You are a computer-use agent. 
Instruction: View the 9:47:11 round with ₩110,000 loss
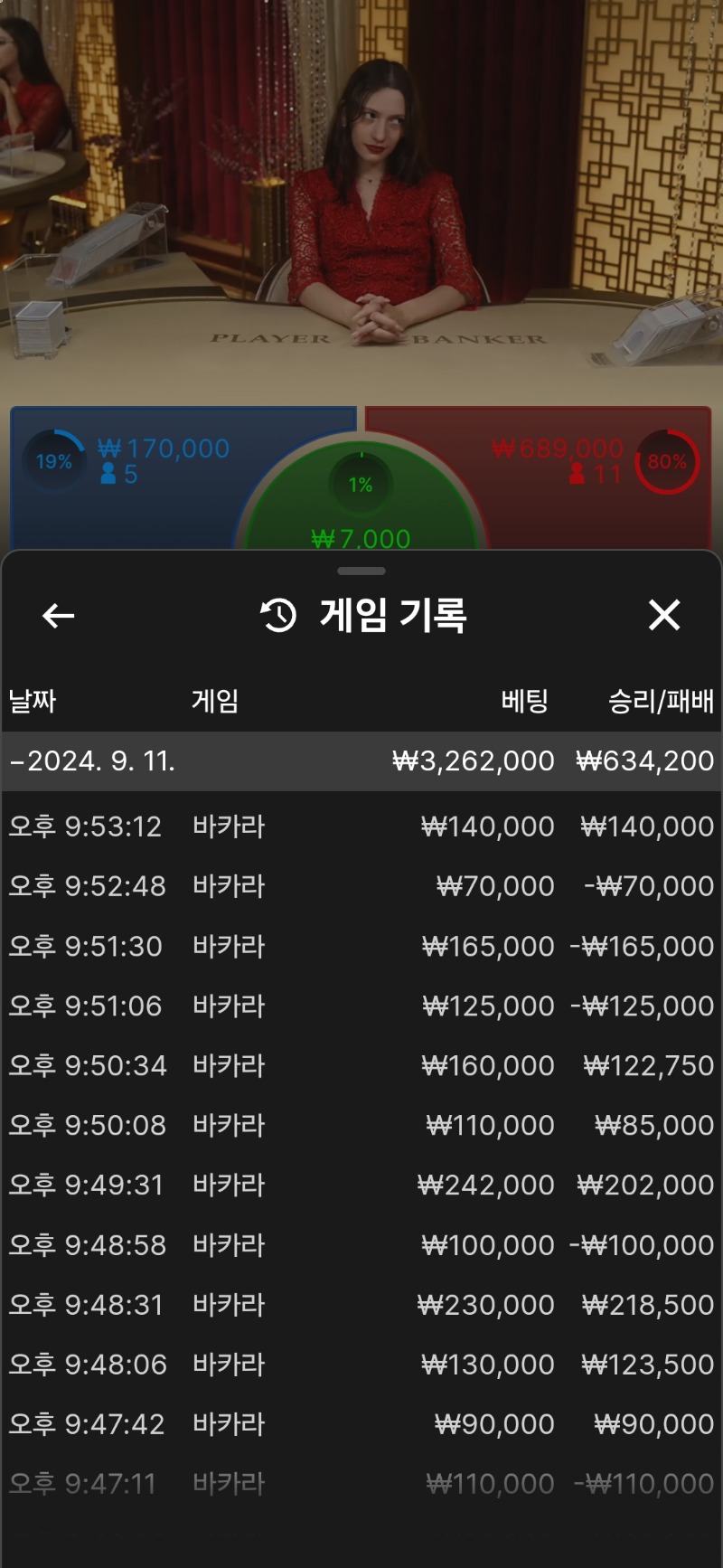tap(361, 1484)
